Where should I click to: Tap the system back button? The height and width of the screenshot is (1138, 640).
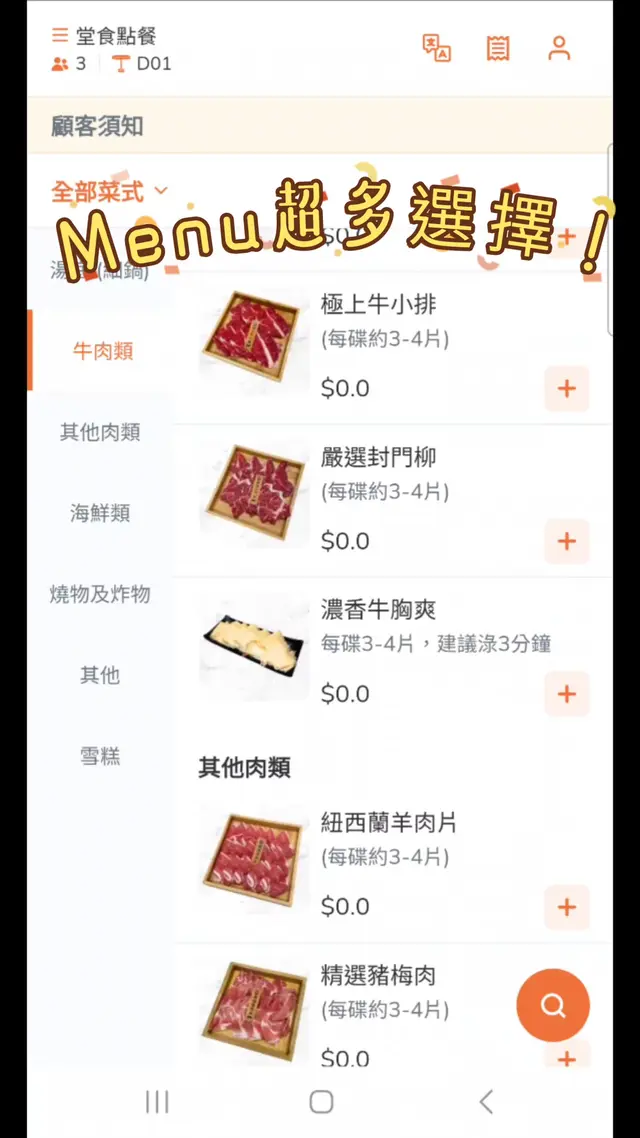pos(486,1102)
